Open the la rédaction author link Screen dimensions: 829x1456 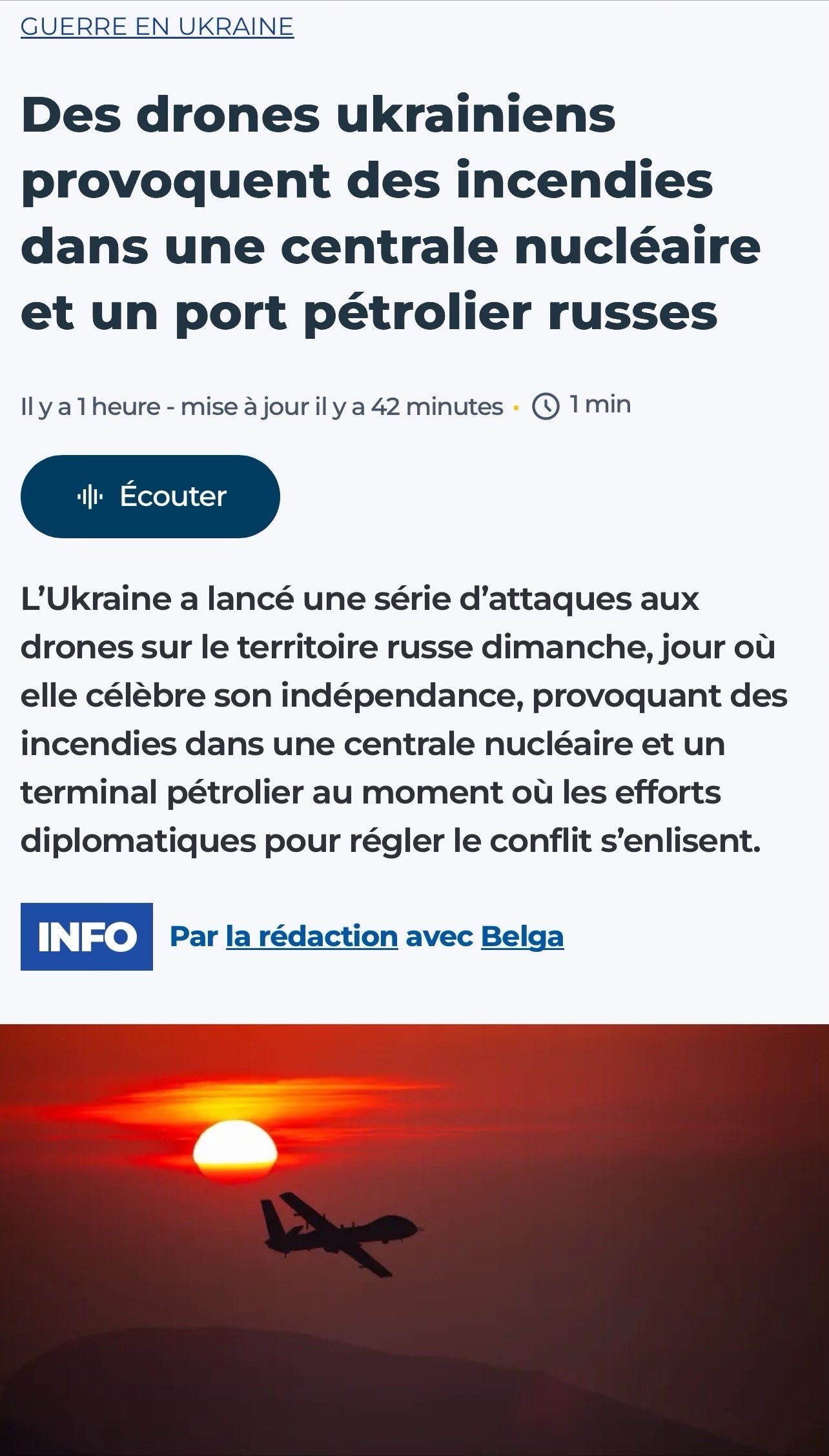click(x=311, y=936)
